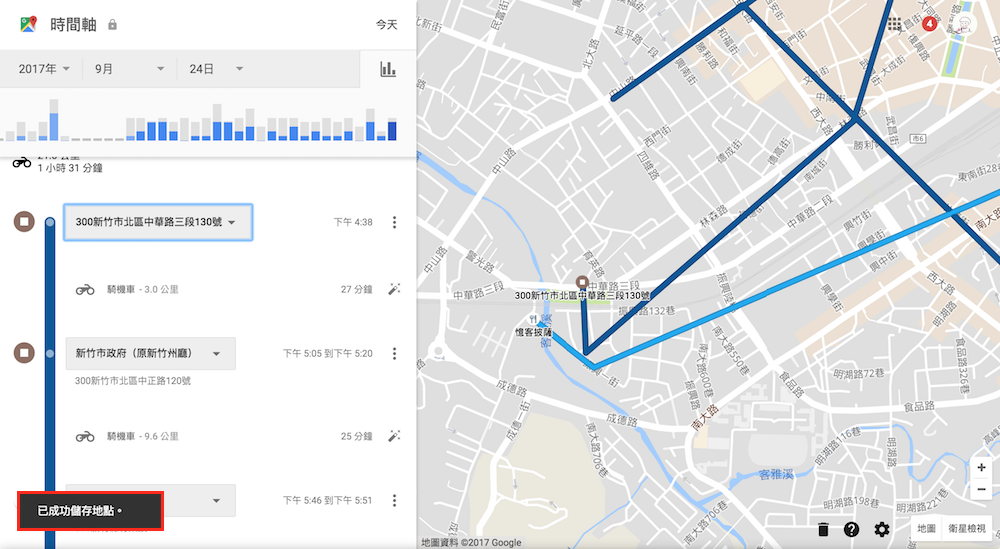The width and height of the screenshot is (1000, 549).
Task: Open the settings gear
Action: (881, 529)
